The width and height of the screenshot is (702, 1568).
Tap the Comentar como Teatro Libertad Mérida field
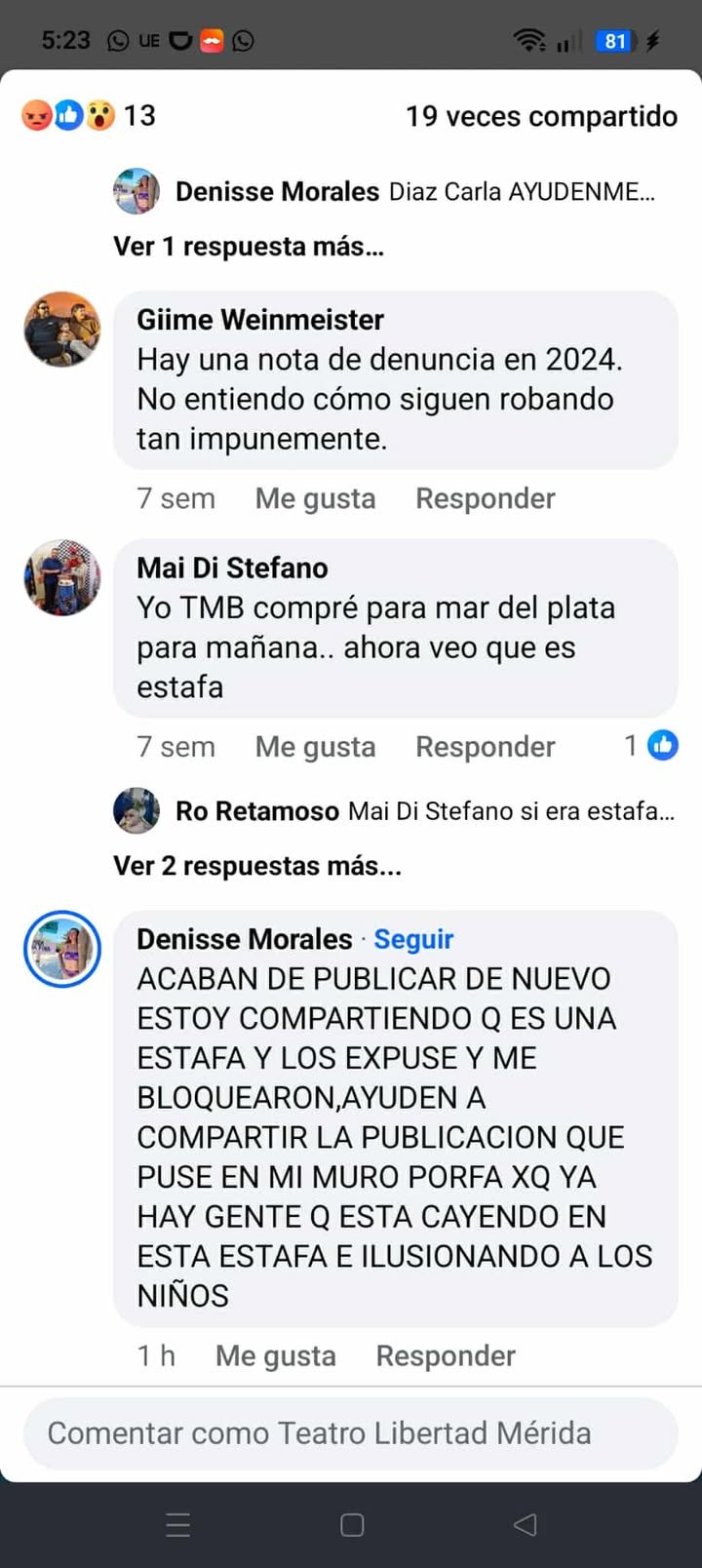pos(351,1433)
